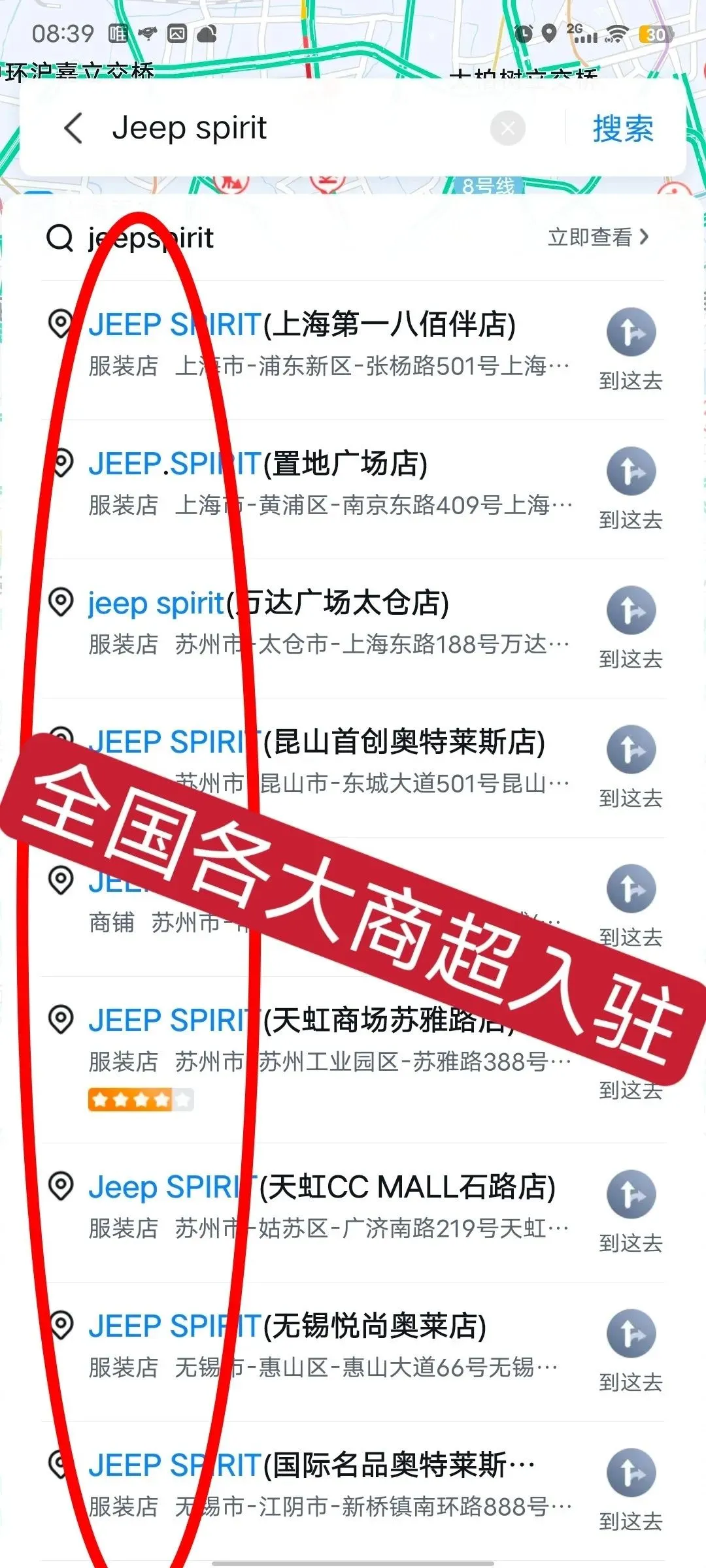706x1568 pixels.
Task: Clear the Jeep spirit search text
Action: point(508,129)
